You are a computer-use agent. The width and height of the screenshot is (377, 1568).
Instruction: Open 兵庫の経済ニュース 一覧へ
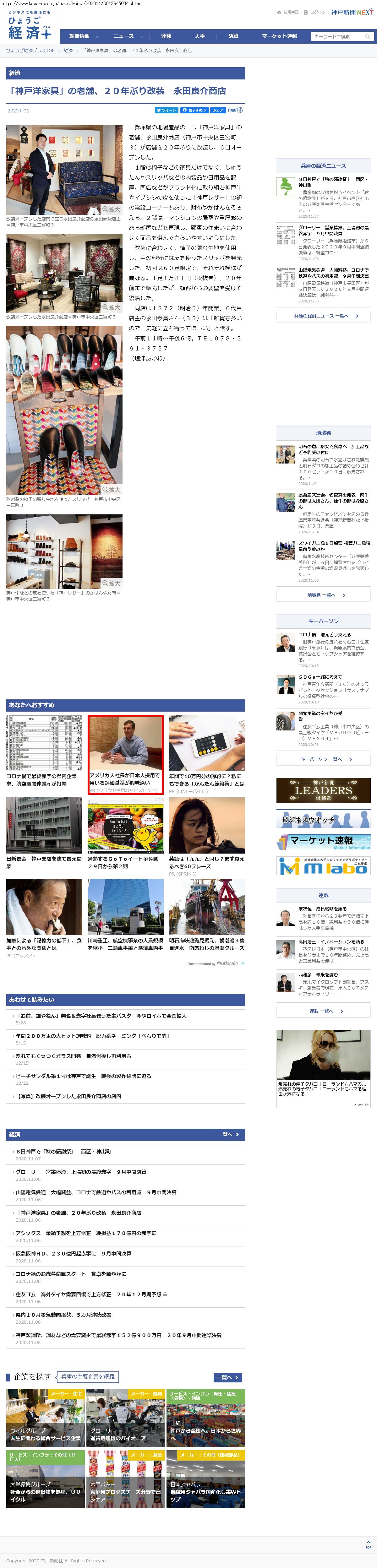click(x=323, y=316)
